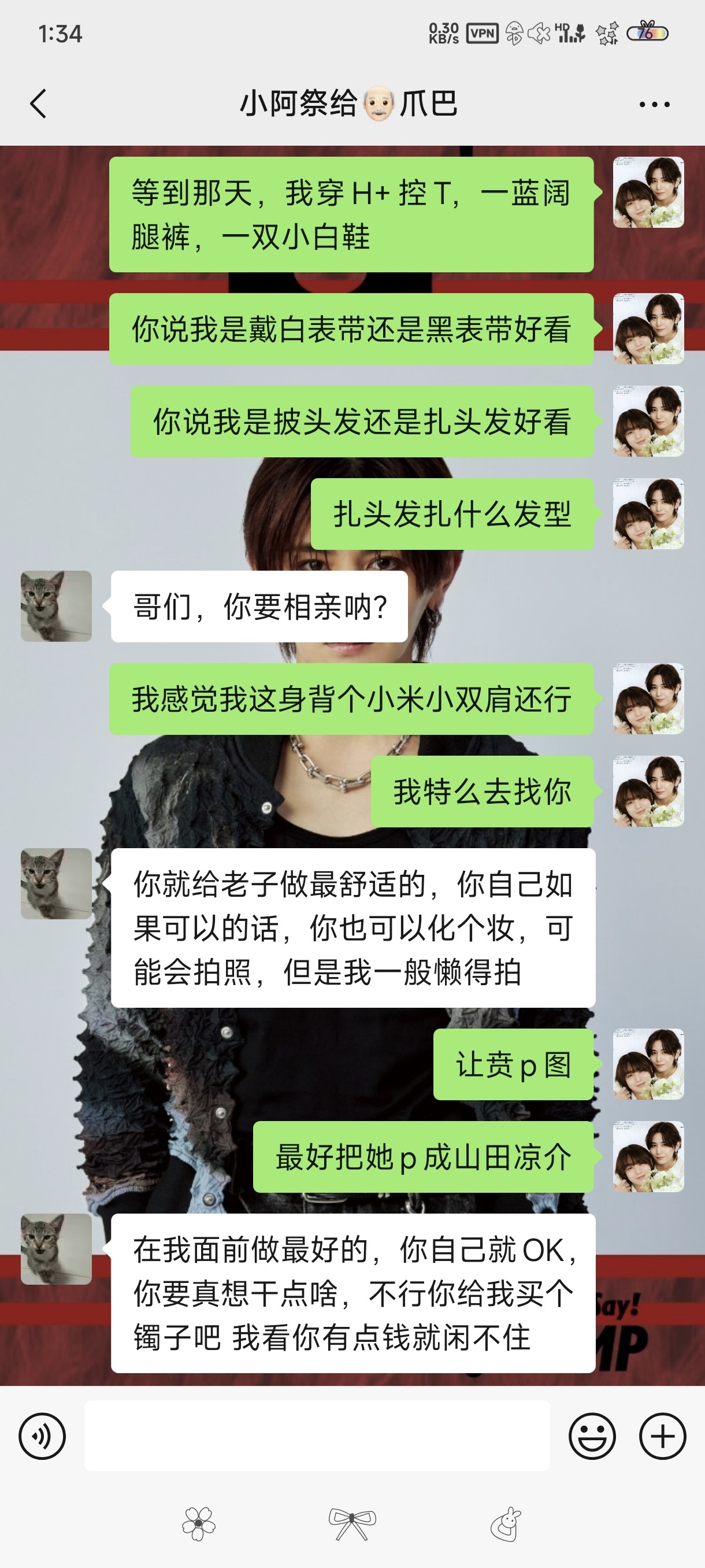Open the three-dot chat info menu
705x1568 pixels.
655,104
